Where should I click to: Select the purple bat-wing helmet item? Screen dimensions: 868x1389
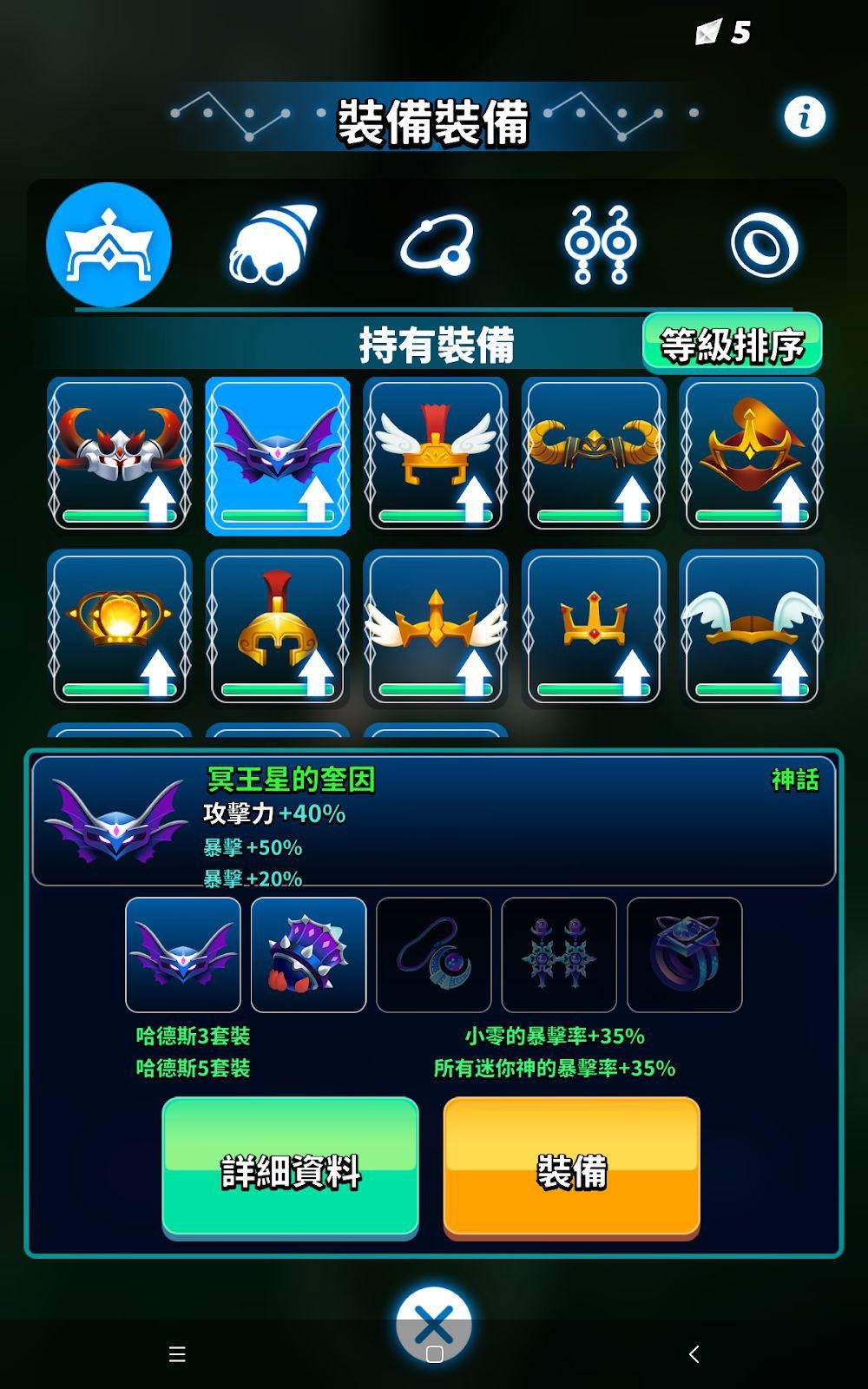(x=278, y=454)
